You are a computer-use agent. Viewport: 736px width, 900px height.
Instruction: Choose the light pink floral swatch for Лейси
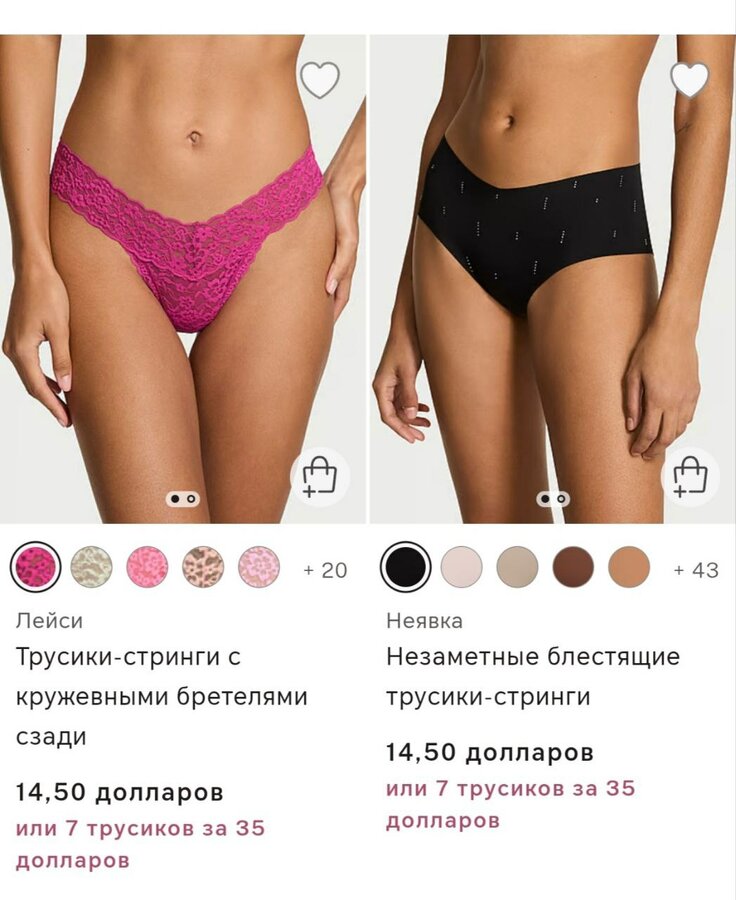(x=147, y=568)
